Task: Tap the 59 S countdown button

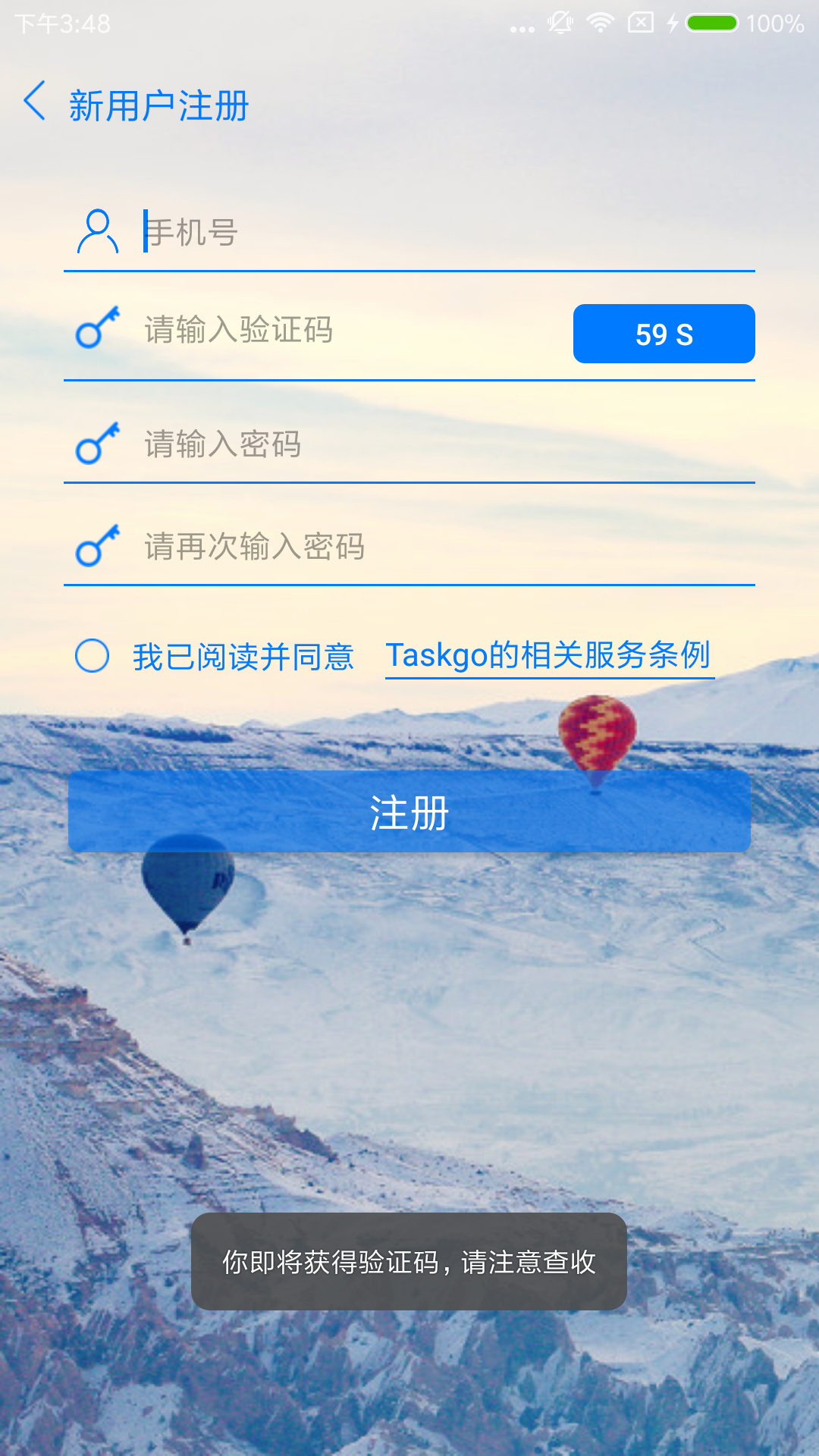Action: tap(664, 334)
